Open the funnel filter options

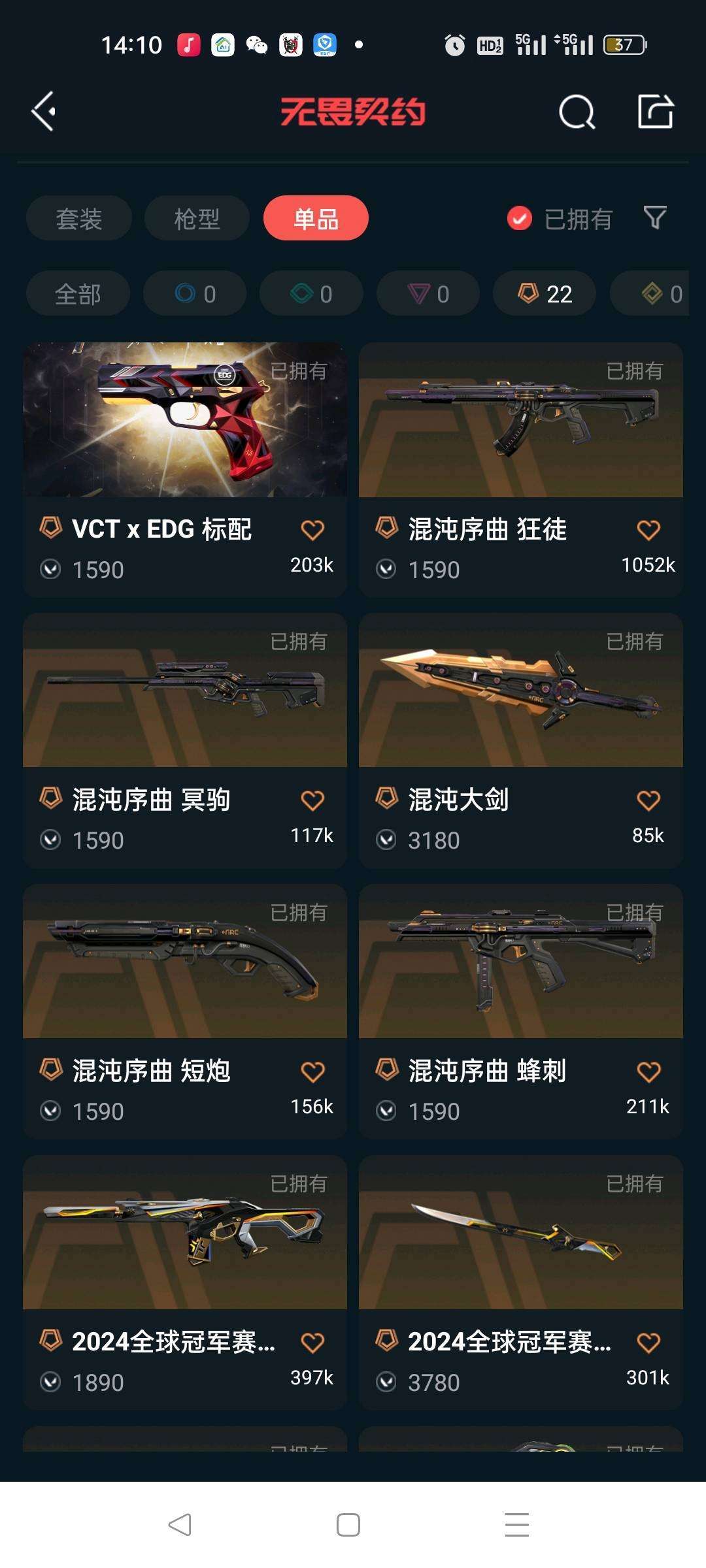[x=655, y=218]
